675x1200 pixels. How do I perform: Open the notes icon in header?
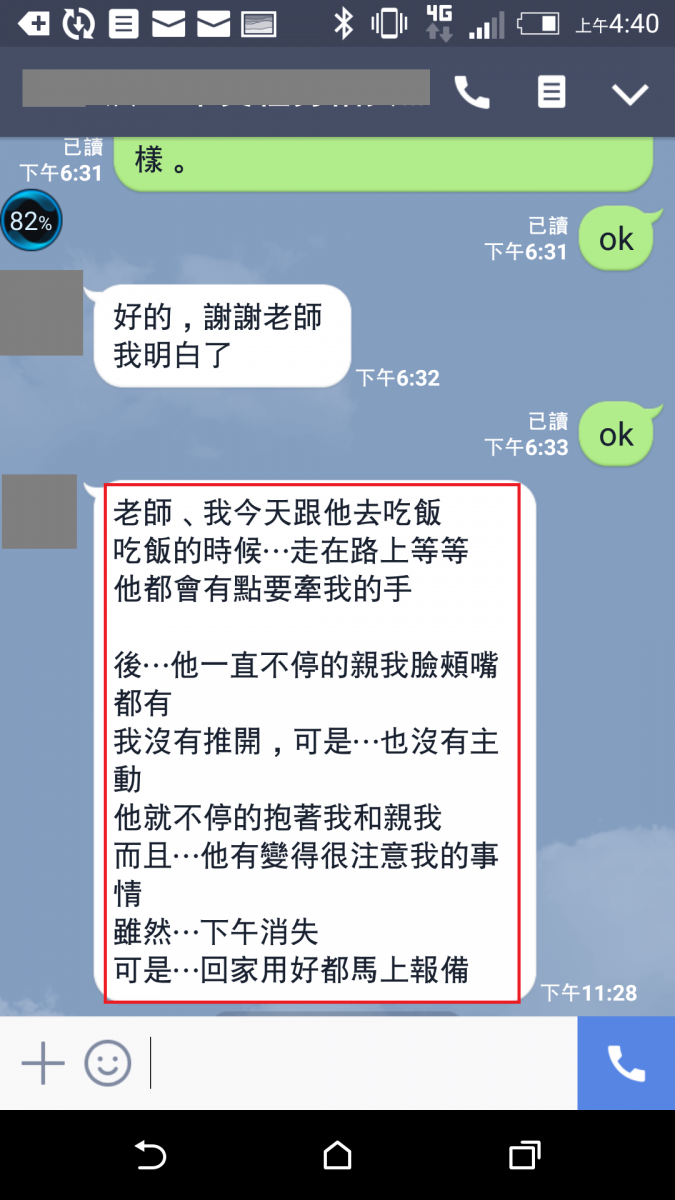551,93
